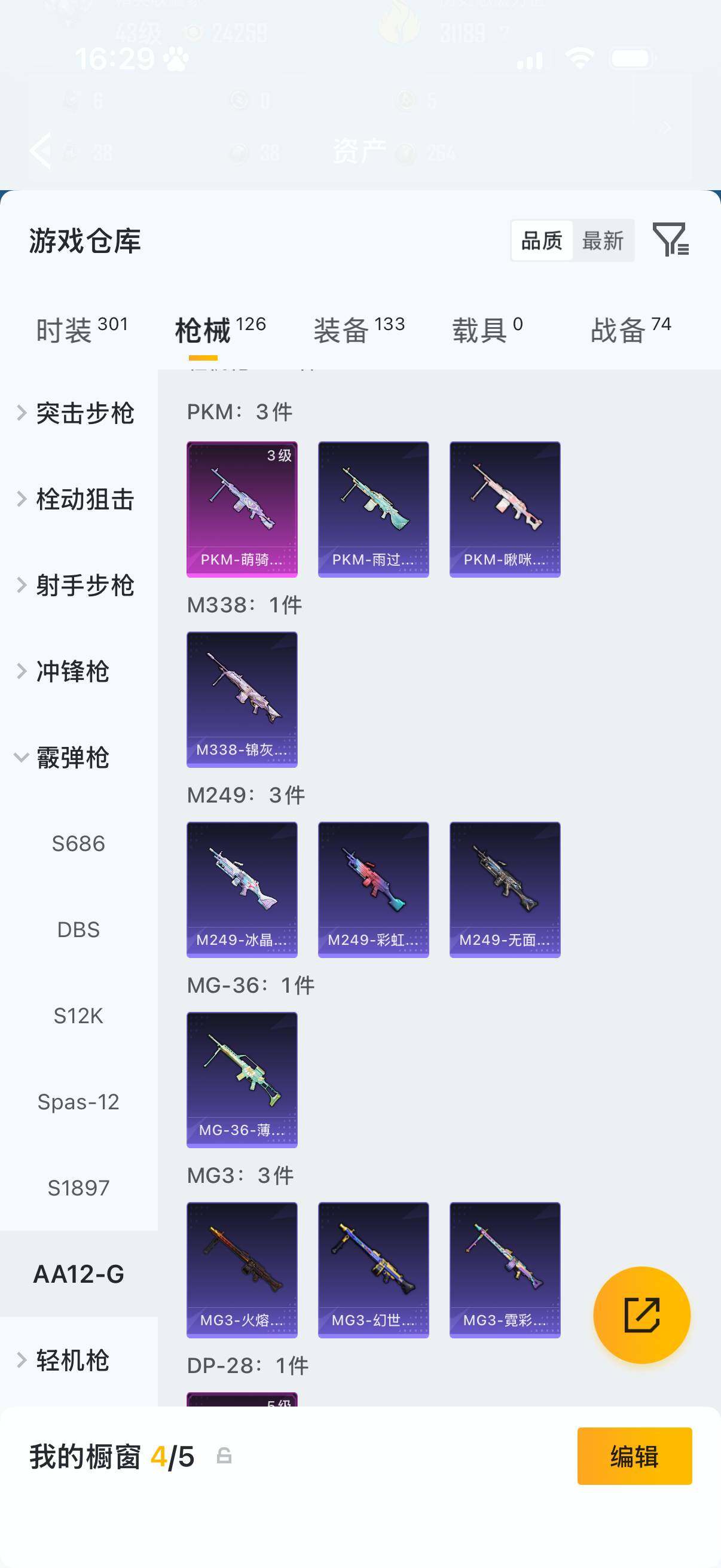Expand the 轻机枪 category
This screenshot has height=1568, width=721.
coord(73,1362)
